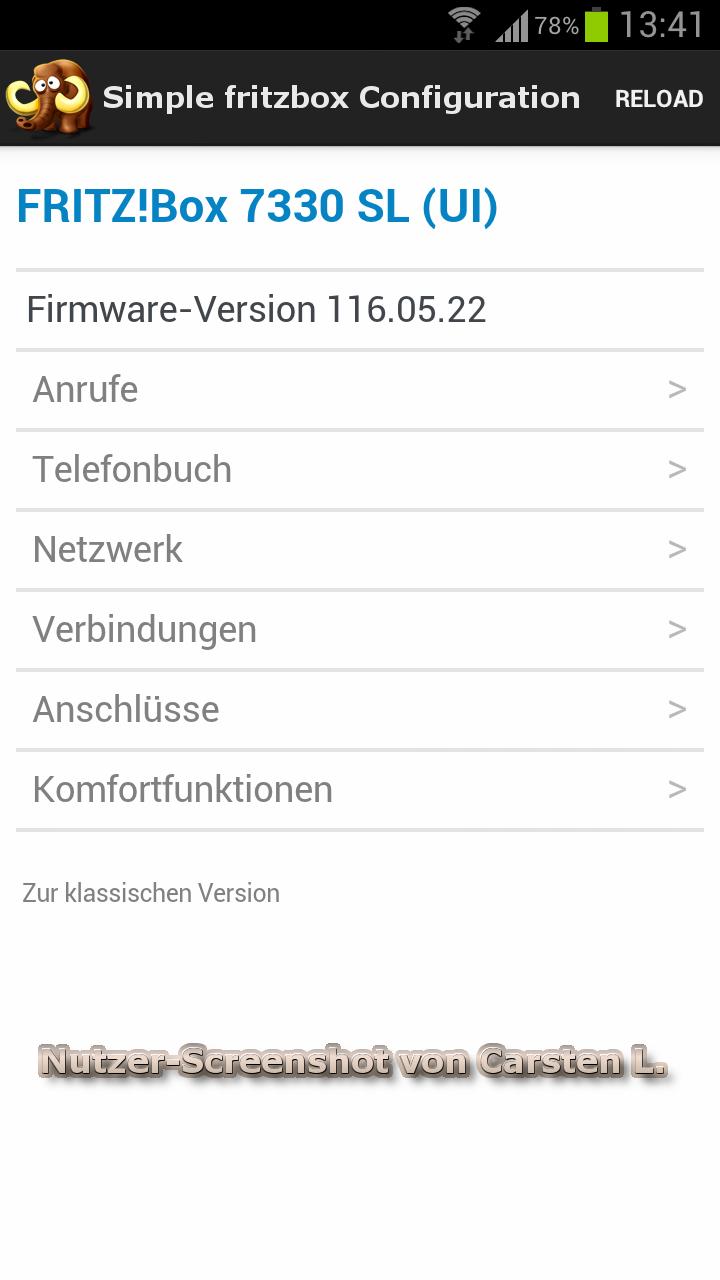
Task: Go to Netzwerk settings
Action: [x=359, y=550]
